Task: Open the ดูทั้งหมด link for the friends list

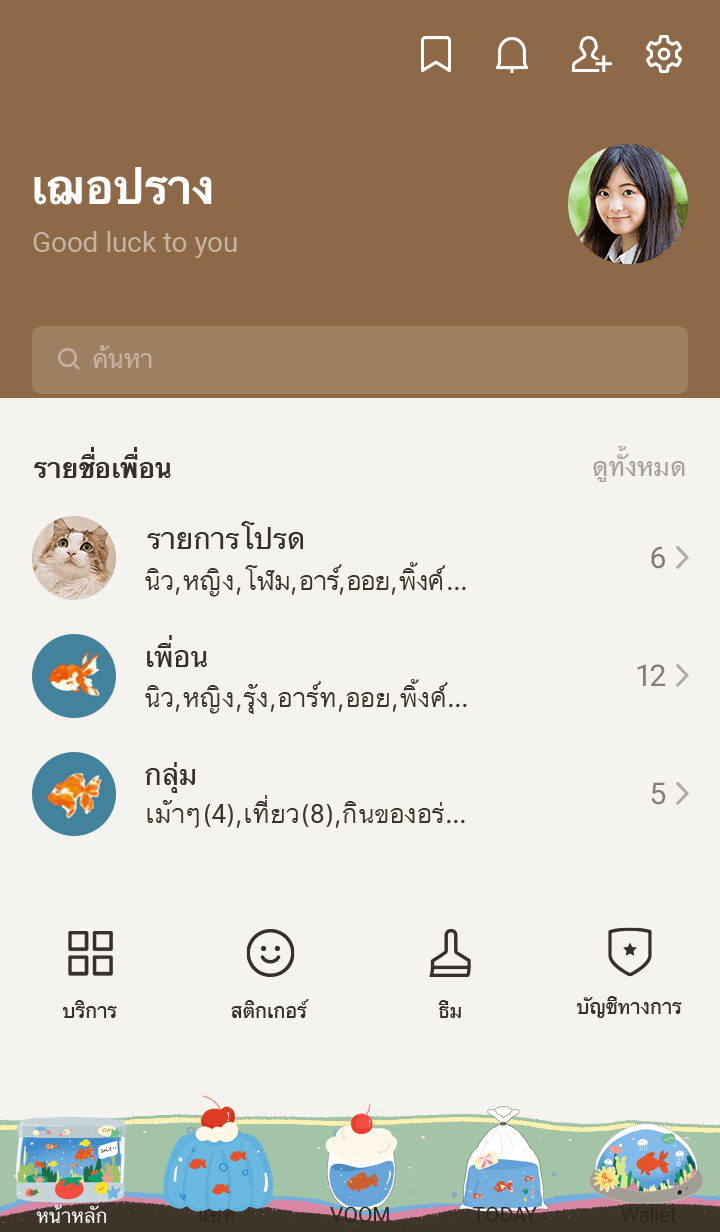Action: pos(638,468)
